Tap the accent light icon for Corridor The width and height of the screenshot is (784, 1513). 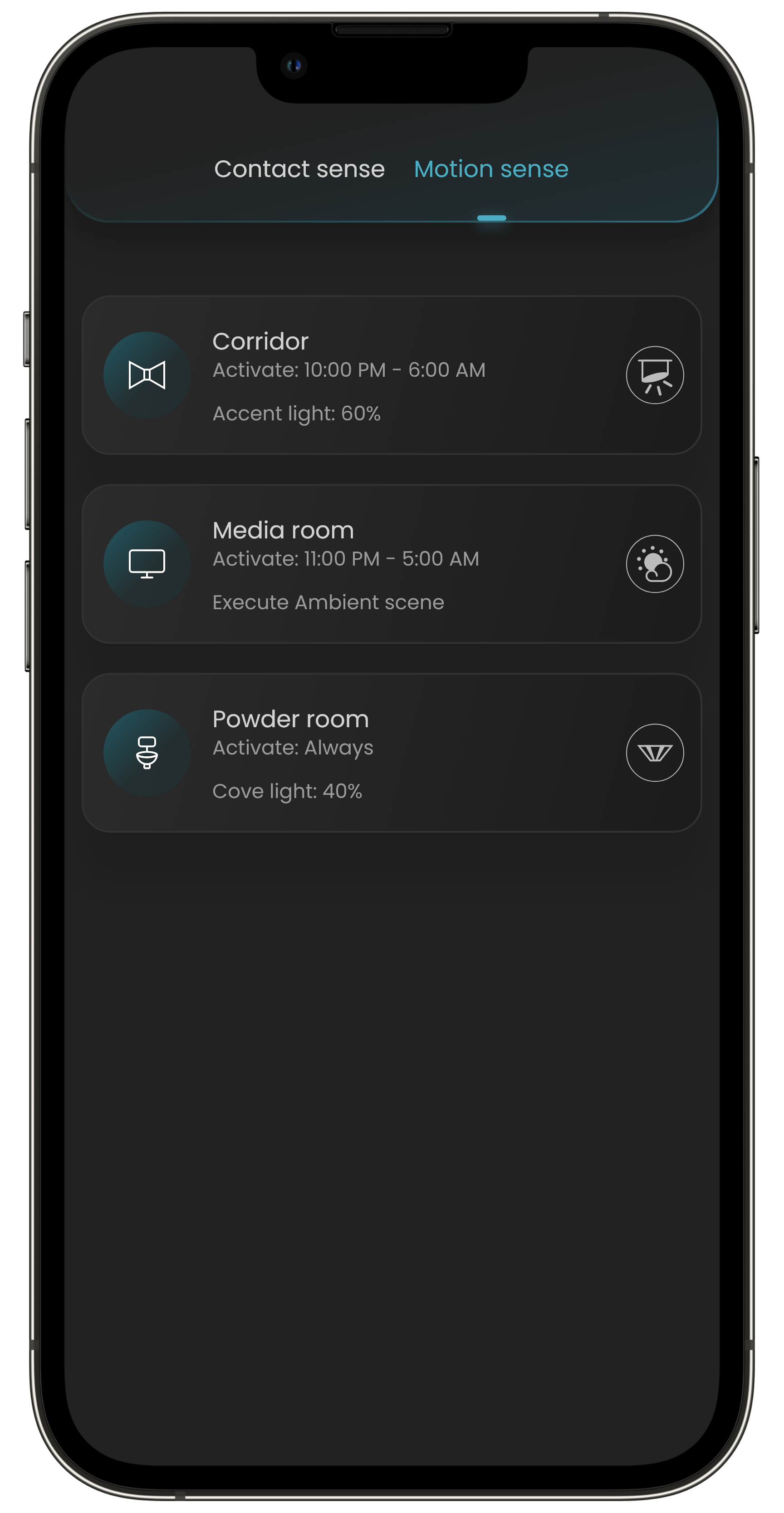pyautogui.click(x=654, y=375)
